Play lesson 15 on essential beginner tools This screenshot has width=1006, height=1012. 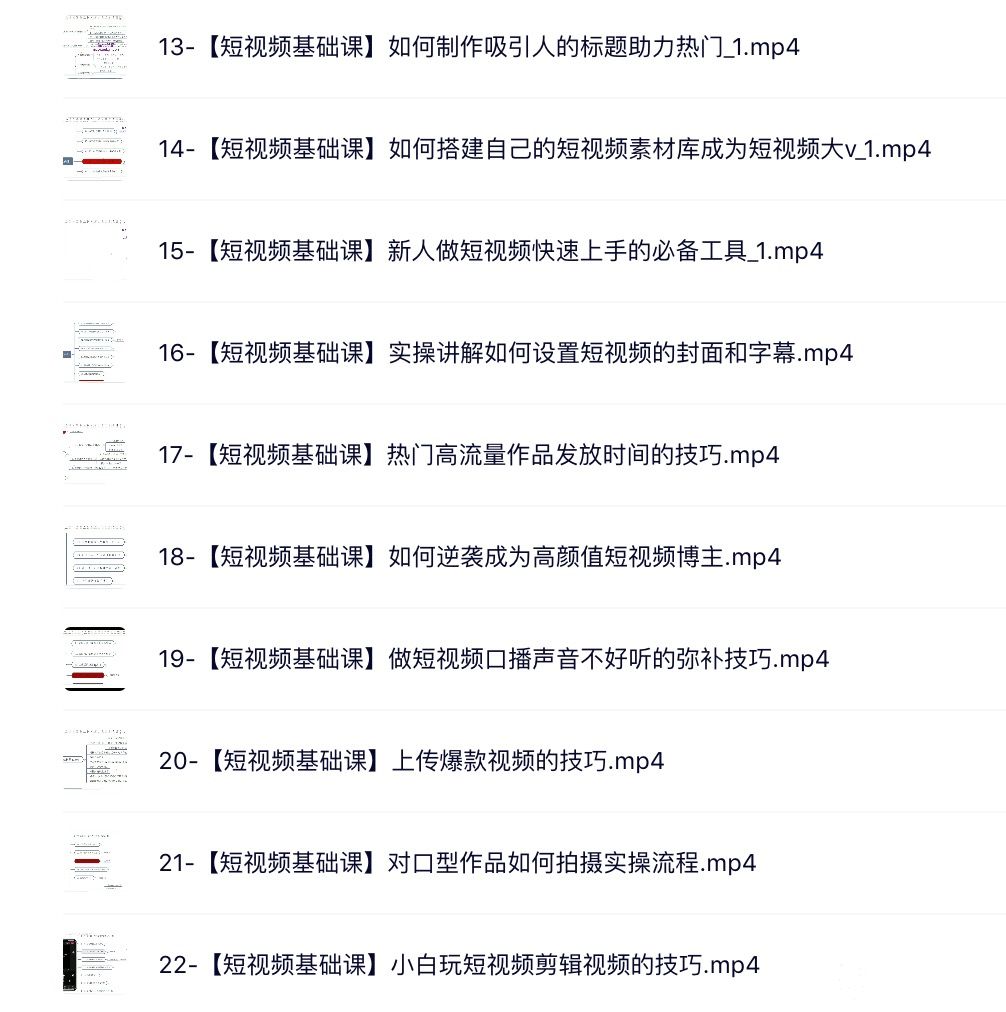click(490, 251)
